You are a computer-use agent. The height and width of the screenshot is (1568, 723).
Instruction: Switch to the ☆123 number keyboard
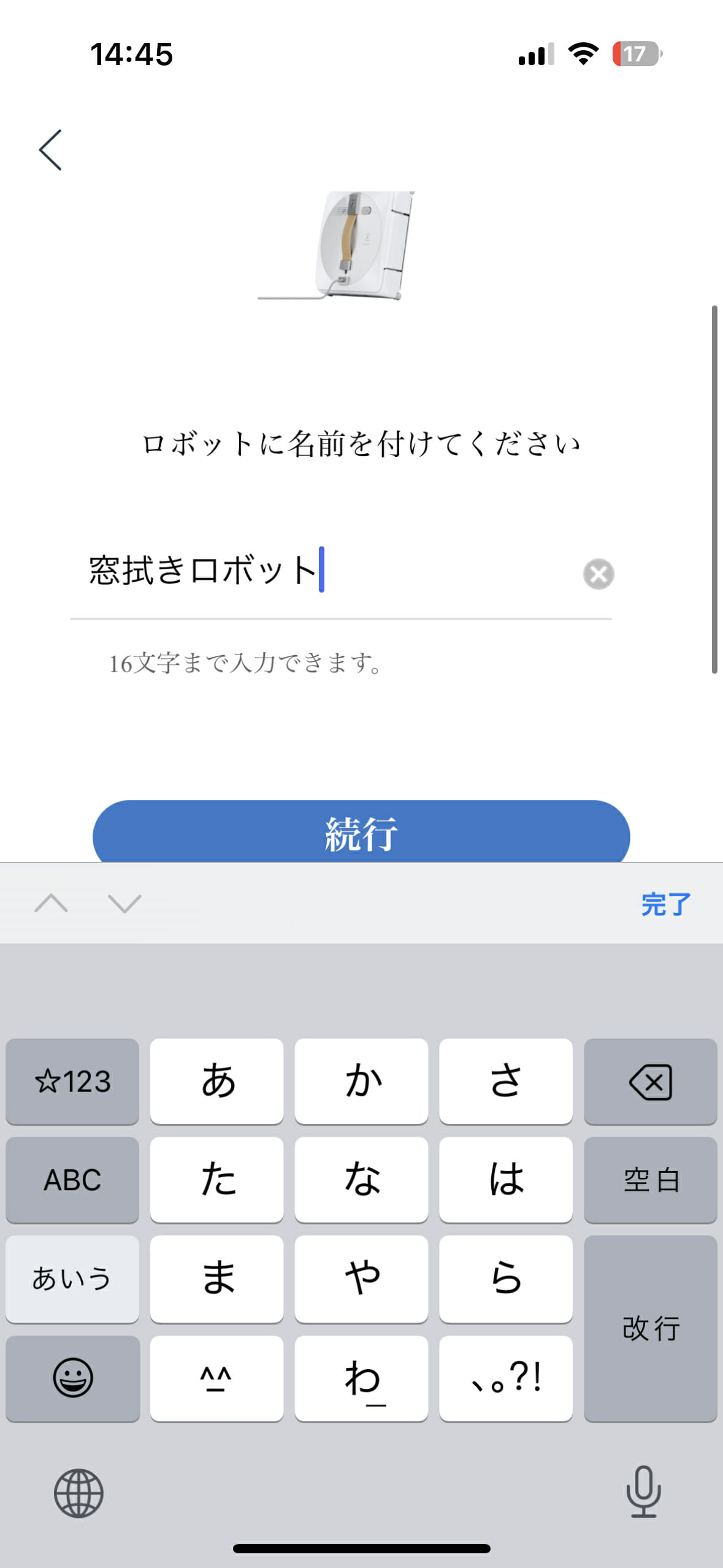(x=72, y=1081)
